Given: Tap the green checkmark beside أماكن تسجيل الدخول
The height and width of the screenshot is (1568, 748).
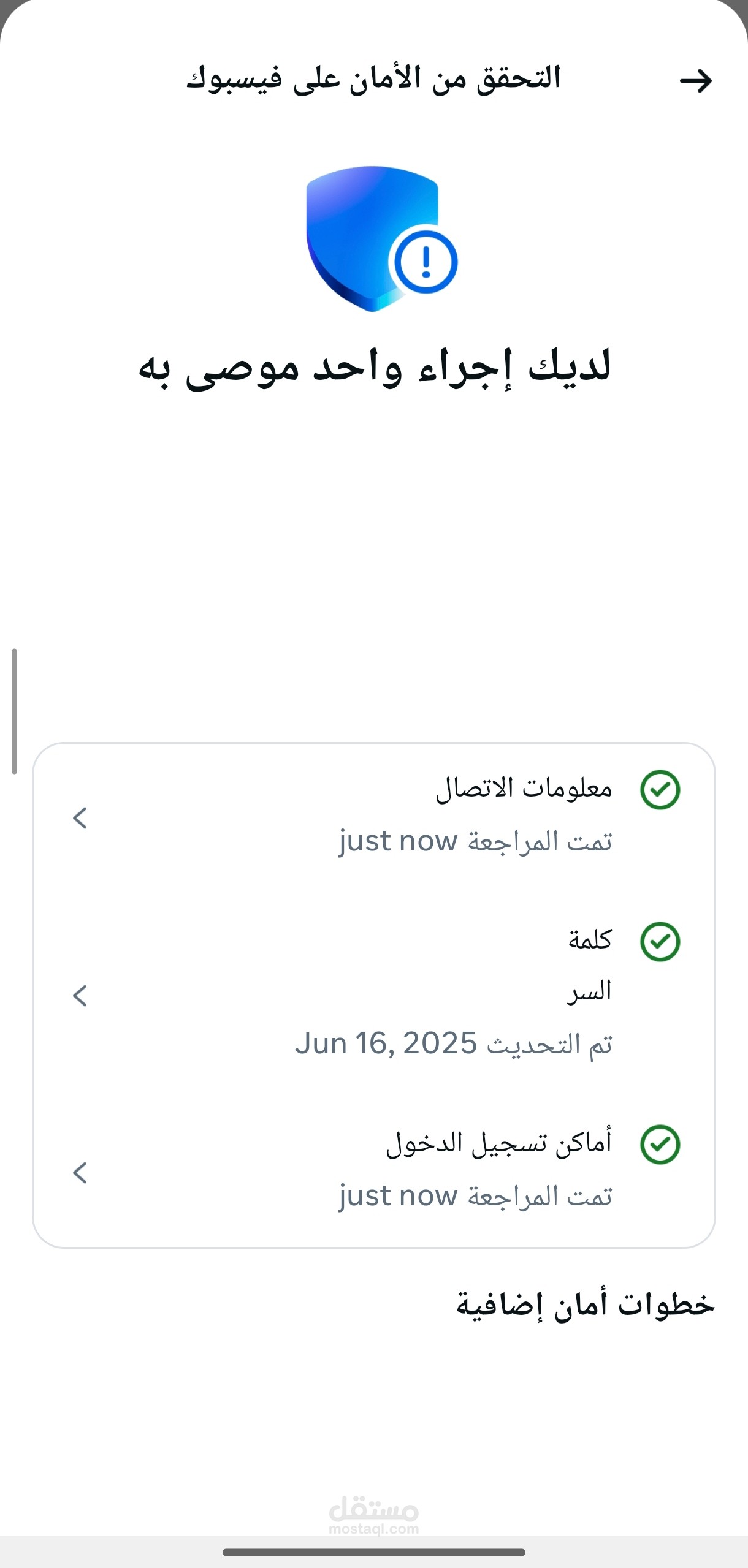Looking at the screenshot, I should click(x=659, y=1145).
